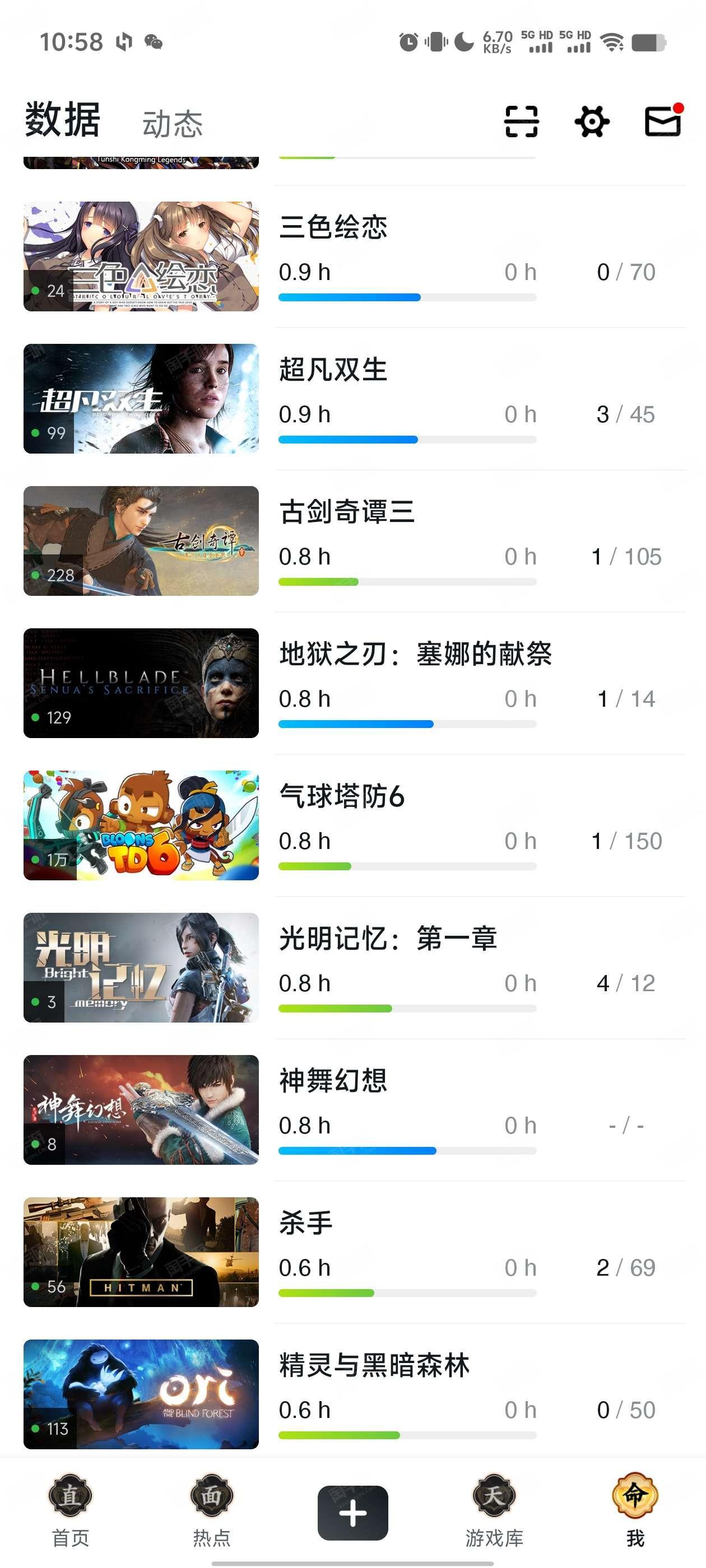Open the messages inbox icon
The image size is (706, 1568).
point(663,120)
